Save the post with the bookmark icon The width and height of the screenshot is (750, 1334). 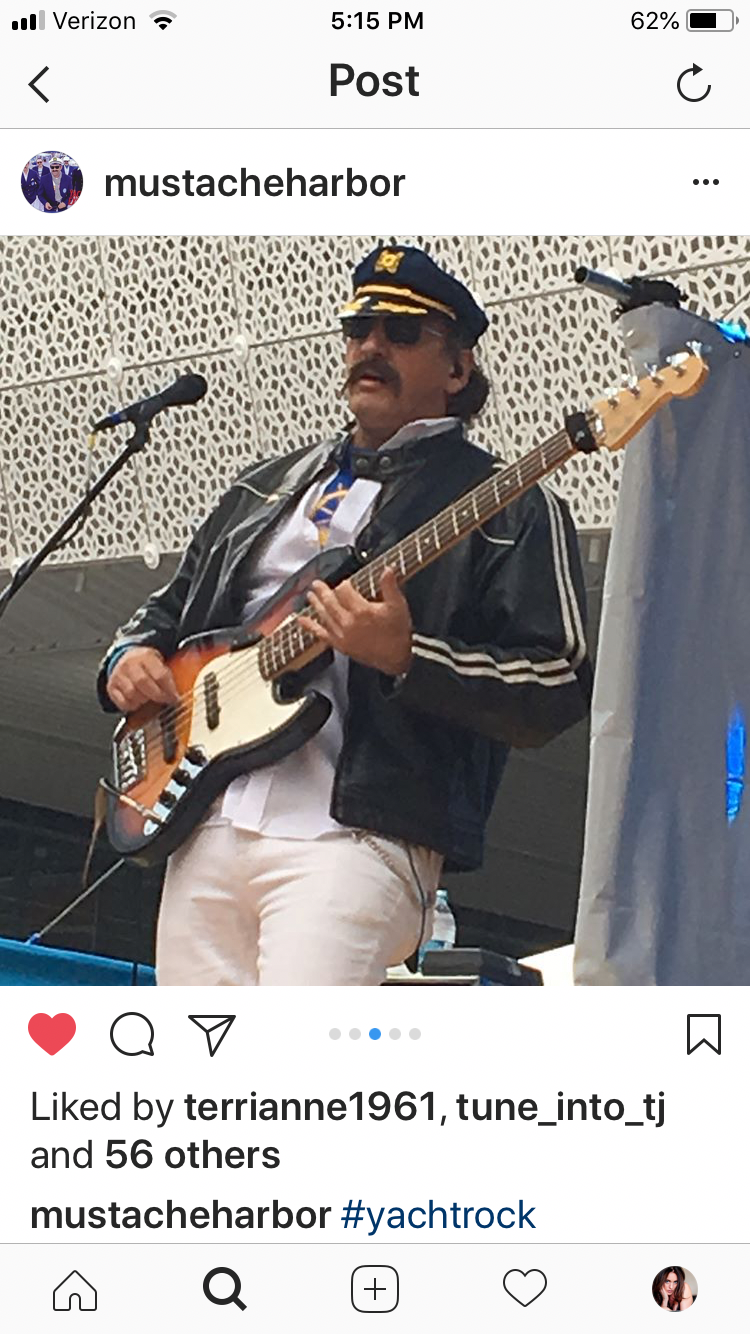pos(704,1034)
